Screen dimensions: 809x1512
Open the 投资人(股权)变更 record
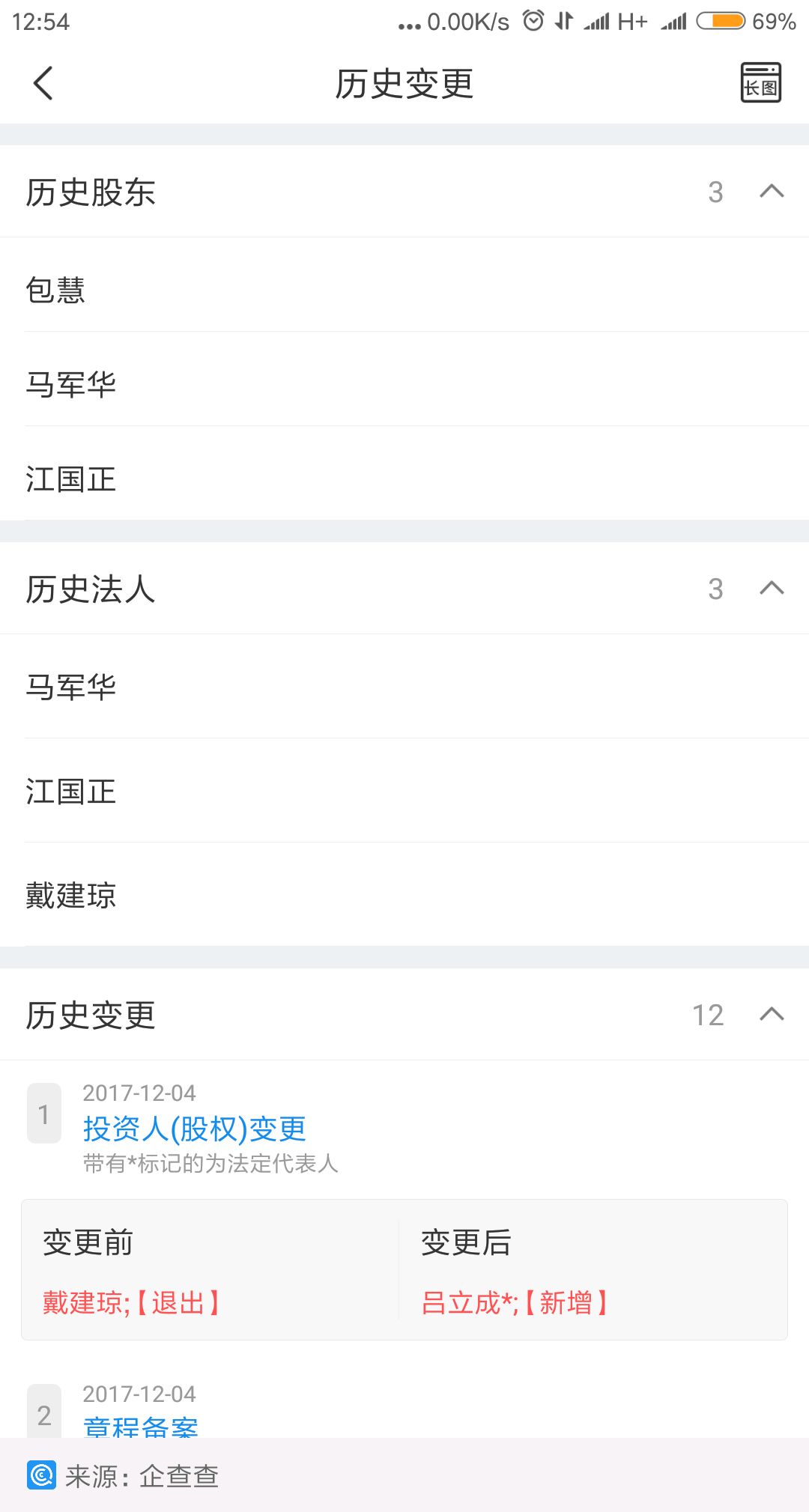(x=195, y=1129)
